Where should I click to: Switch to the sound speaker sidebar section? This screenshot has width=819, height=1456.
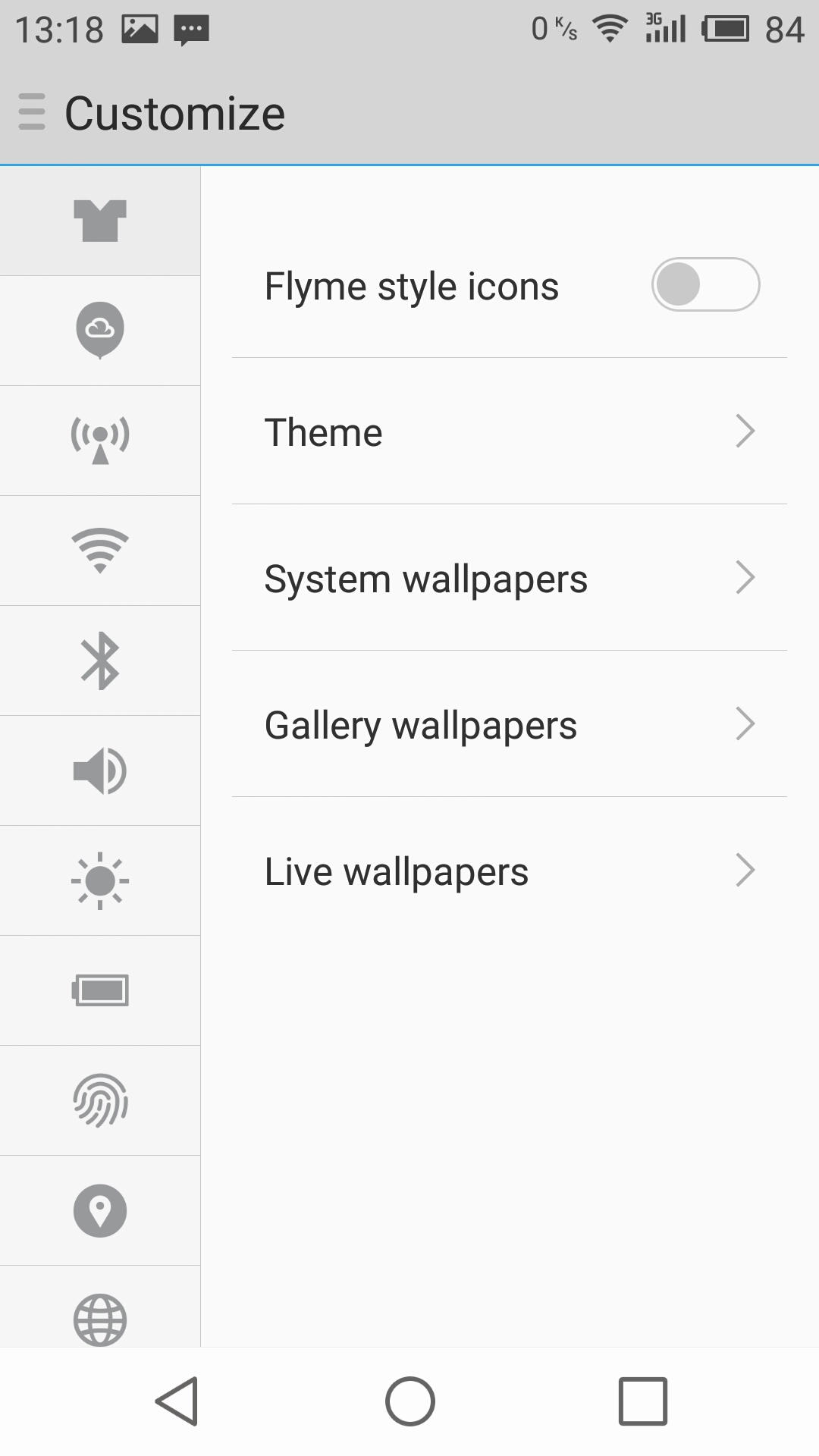[x=100, y=770]
